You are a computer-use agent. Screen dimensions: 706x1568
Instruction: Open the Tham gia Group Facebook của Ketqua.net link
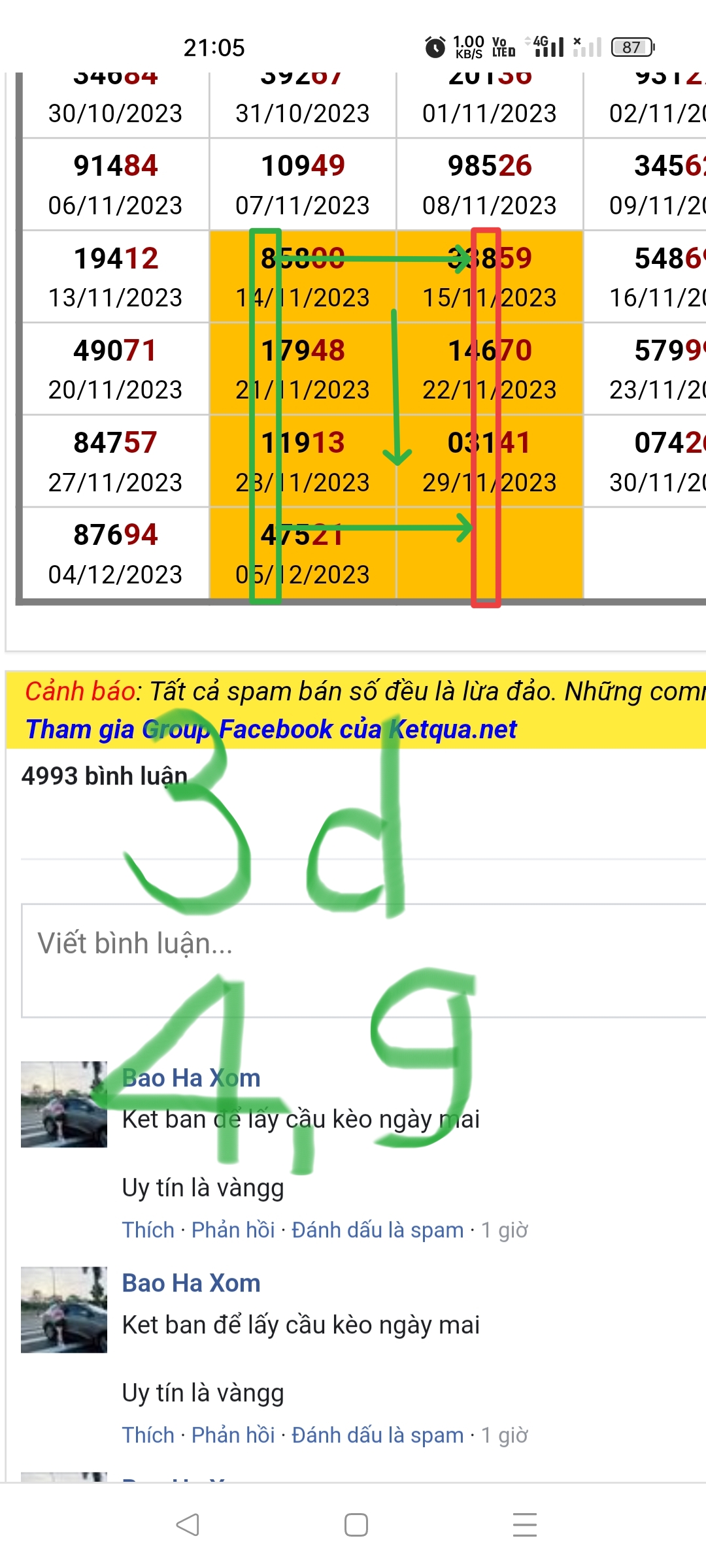[x=271, y=729]
